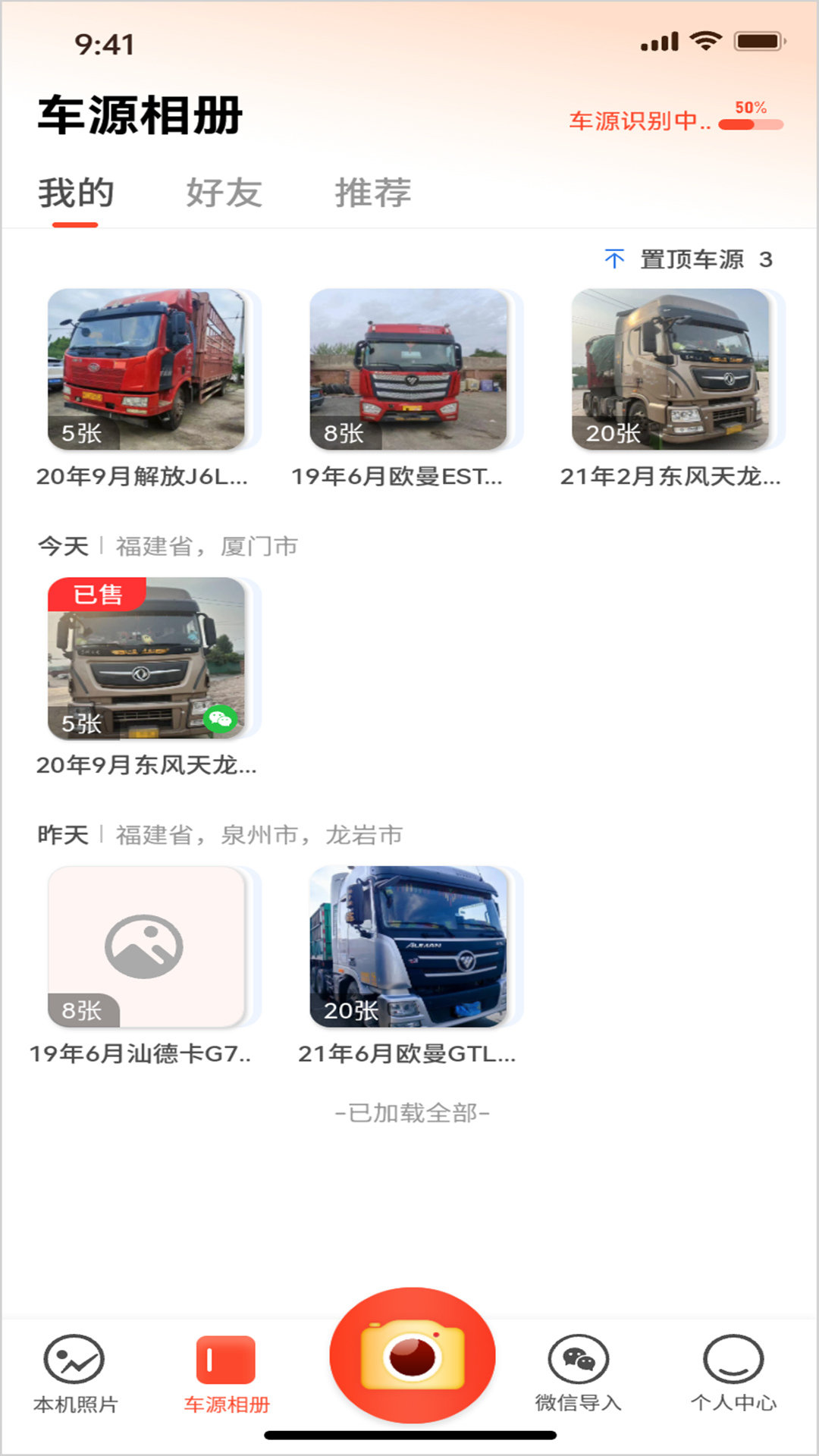This screenshot has height=1456, width=819.
Task: Click the blue pin icon near 置顶车源
Action: [x=614, y=259]
